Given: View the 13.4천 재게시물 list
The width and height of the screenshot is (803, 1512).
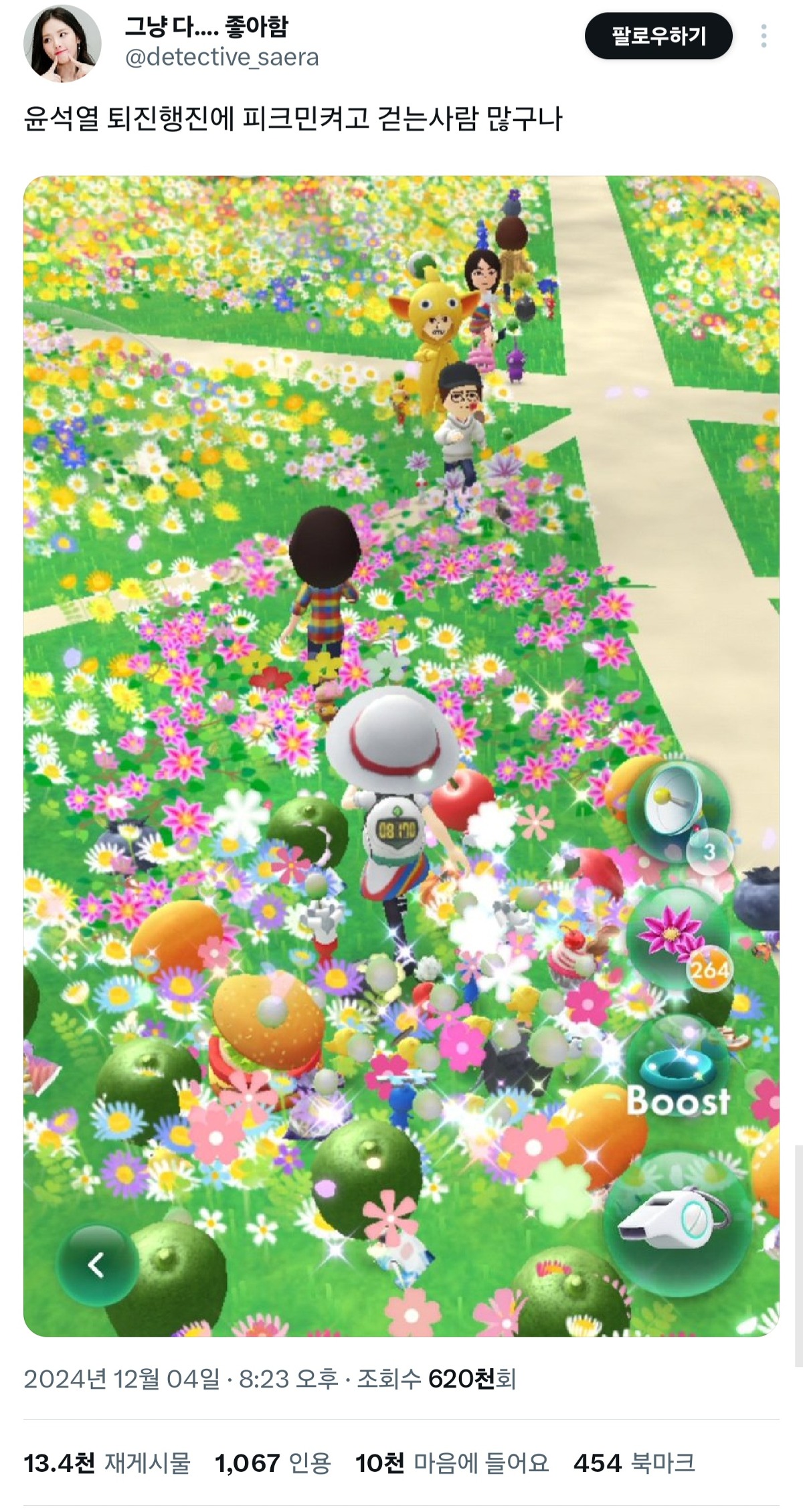Looking at the screenshot, I should [107, 1463].
